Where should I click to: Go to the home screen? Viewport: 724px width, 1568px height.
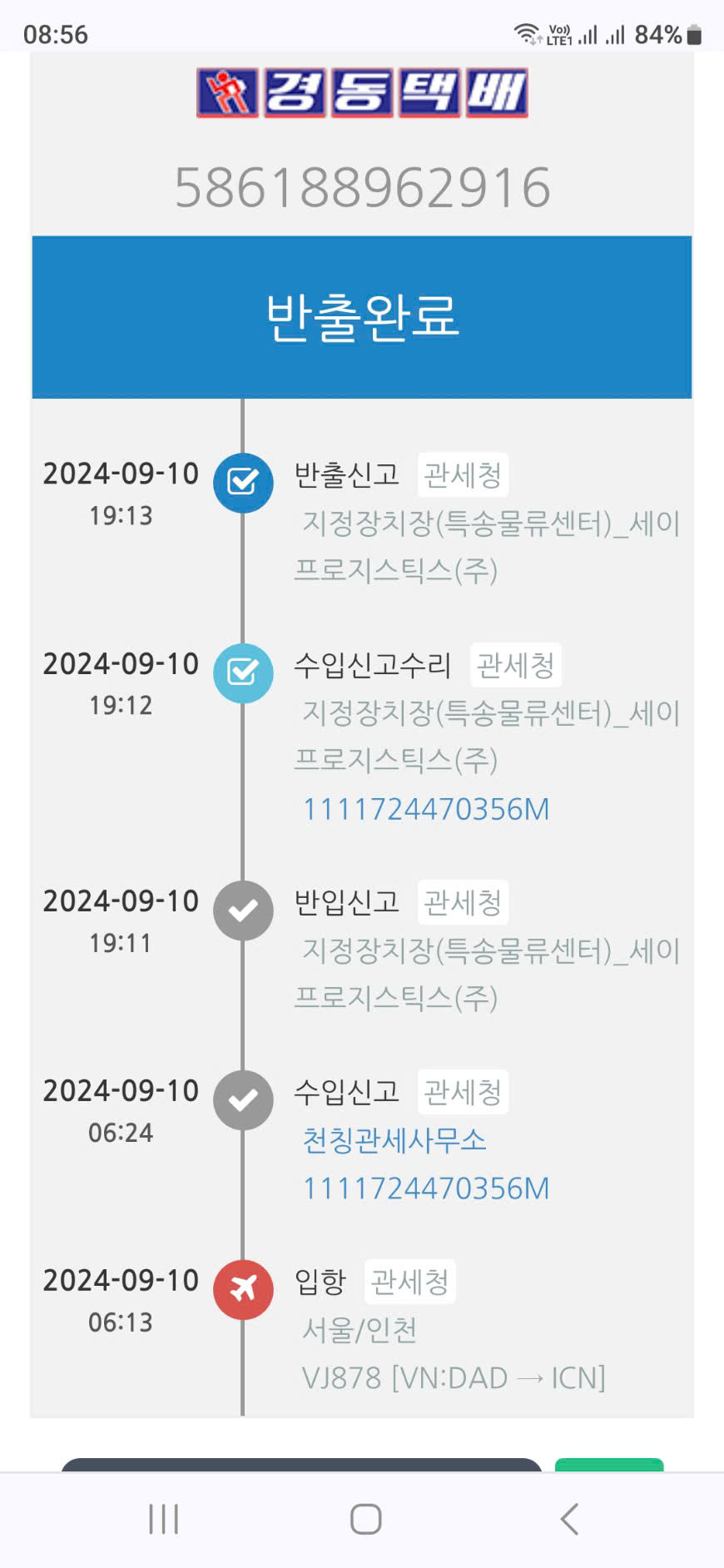pos(365,1519)
